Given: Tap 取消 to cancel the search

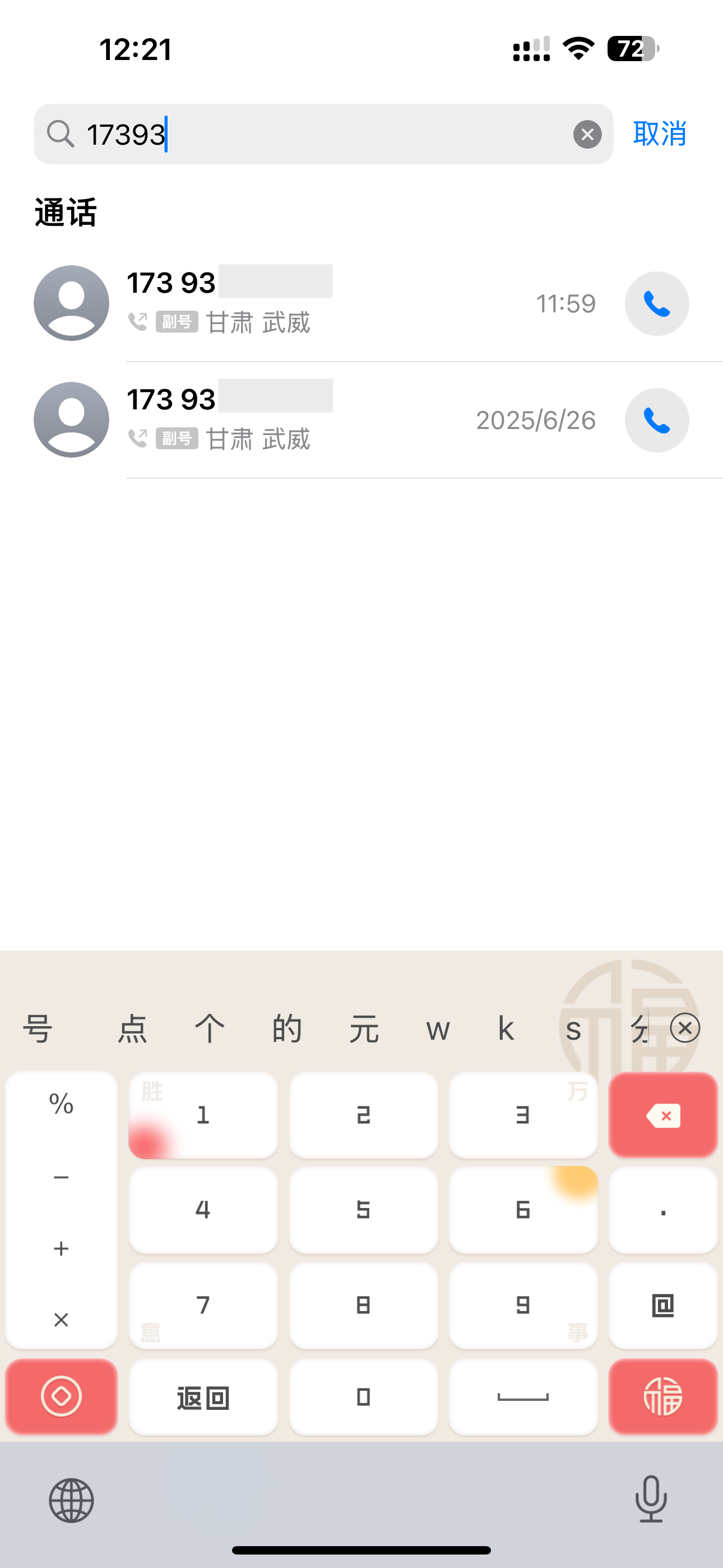Looking at the screenshot, I should pyautogui.click(x=660, y=133).
